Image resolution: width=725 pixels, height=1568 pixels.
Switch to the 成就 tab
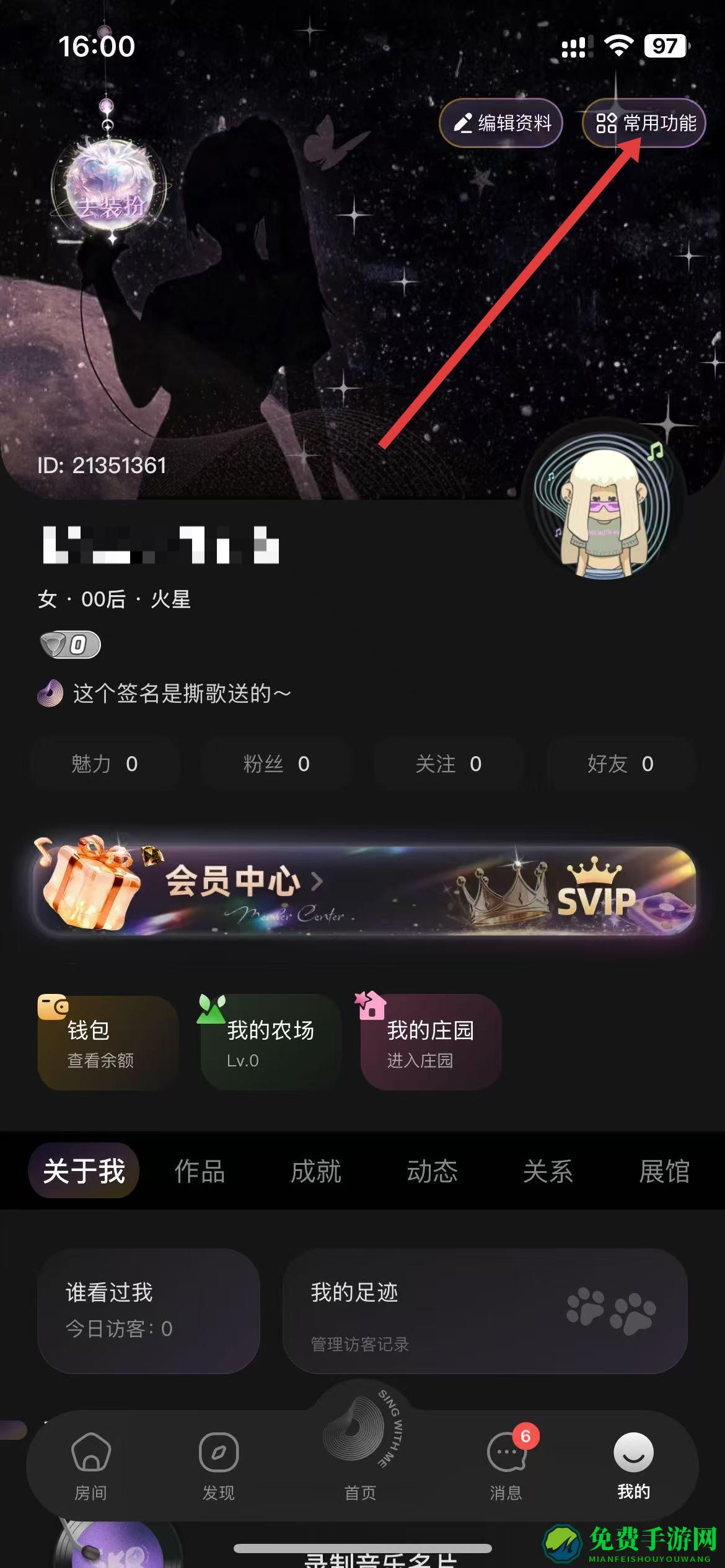tap(316, 1171)
